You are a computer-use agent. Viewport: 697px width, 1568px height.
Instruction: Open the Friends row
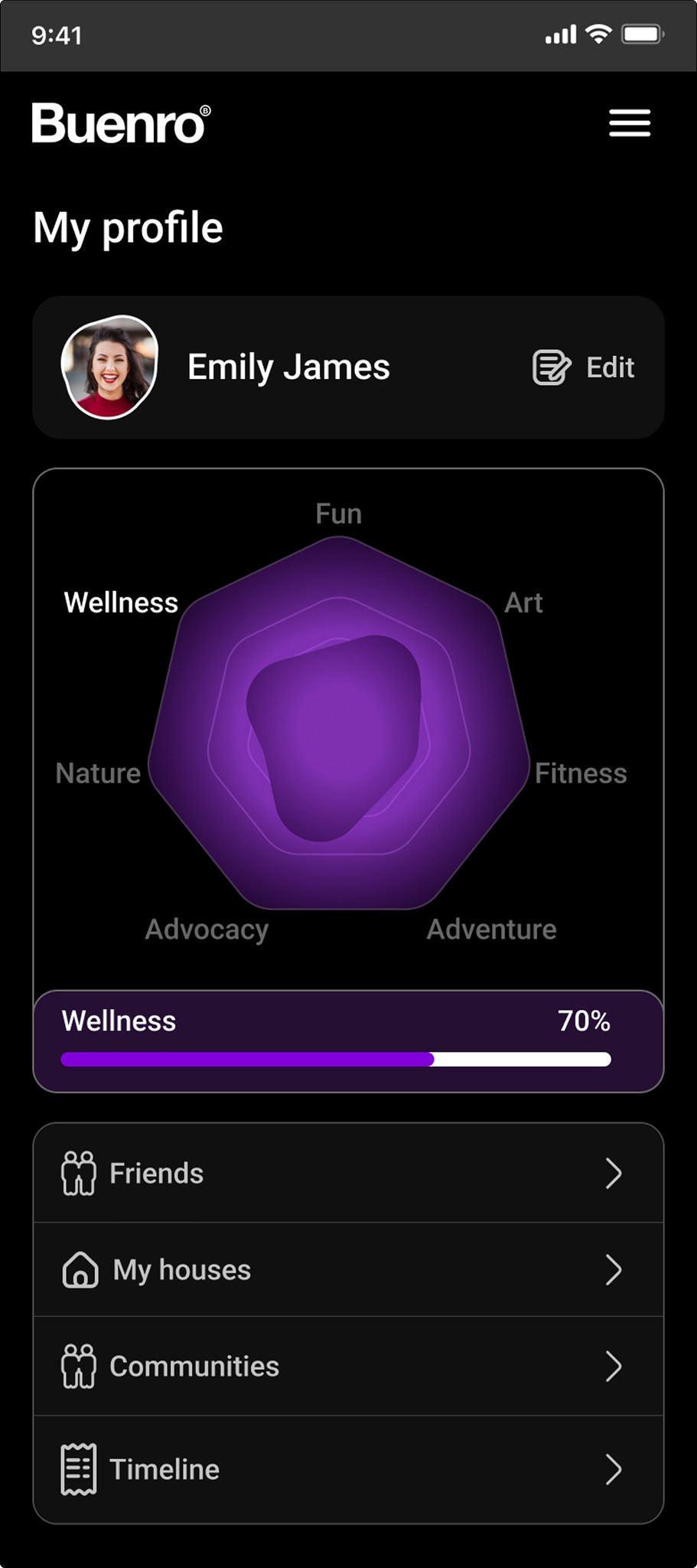(348, 1173)
